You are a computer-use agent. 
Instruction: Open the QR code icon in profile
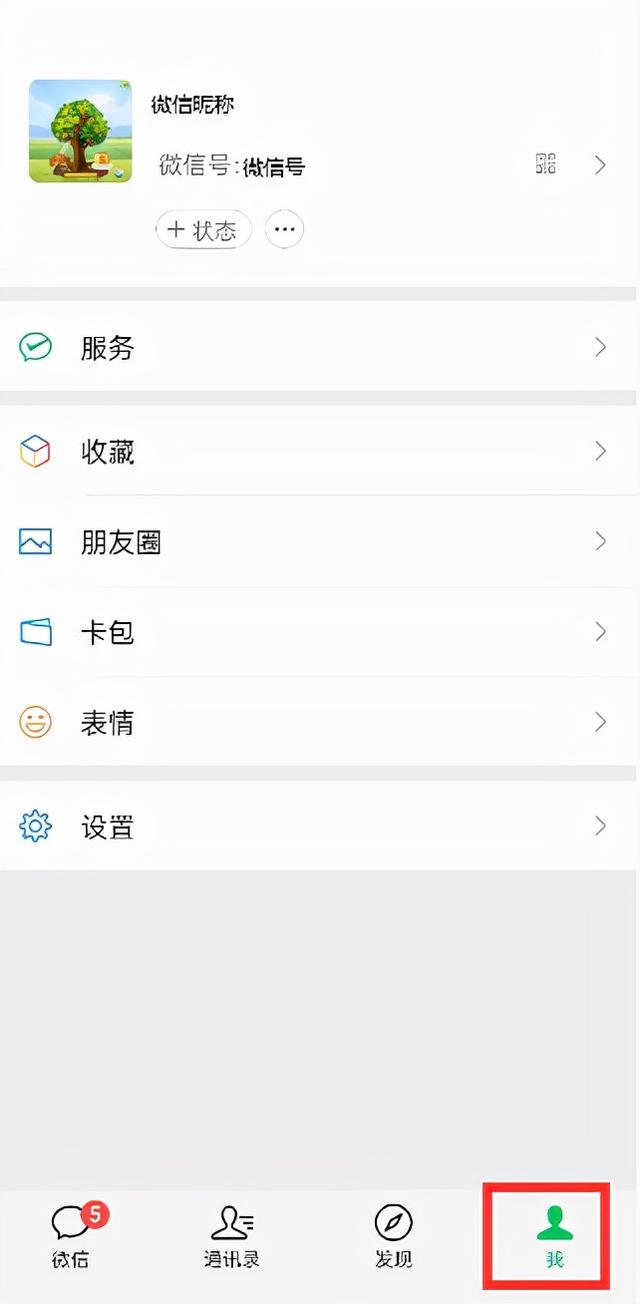546,165
